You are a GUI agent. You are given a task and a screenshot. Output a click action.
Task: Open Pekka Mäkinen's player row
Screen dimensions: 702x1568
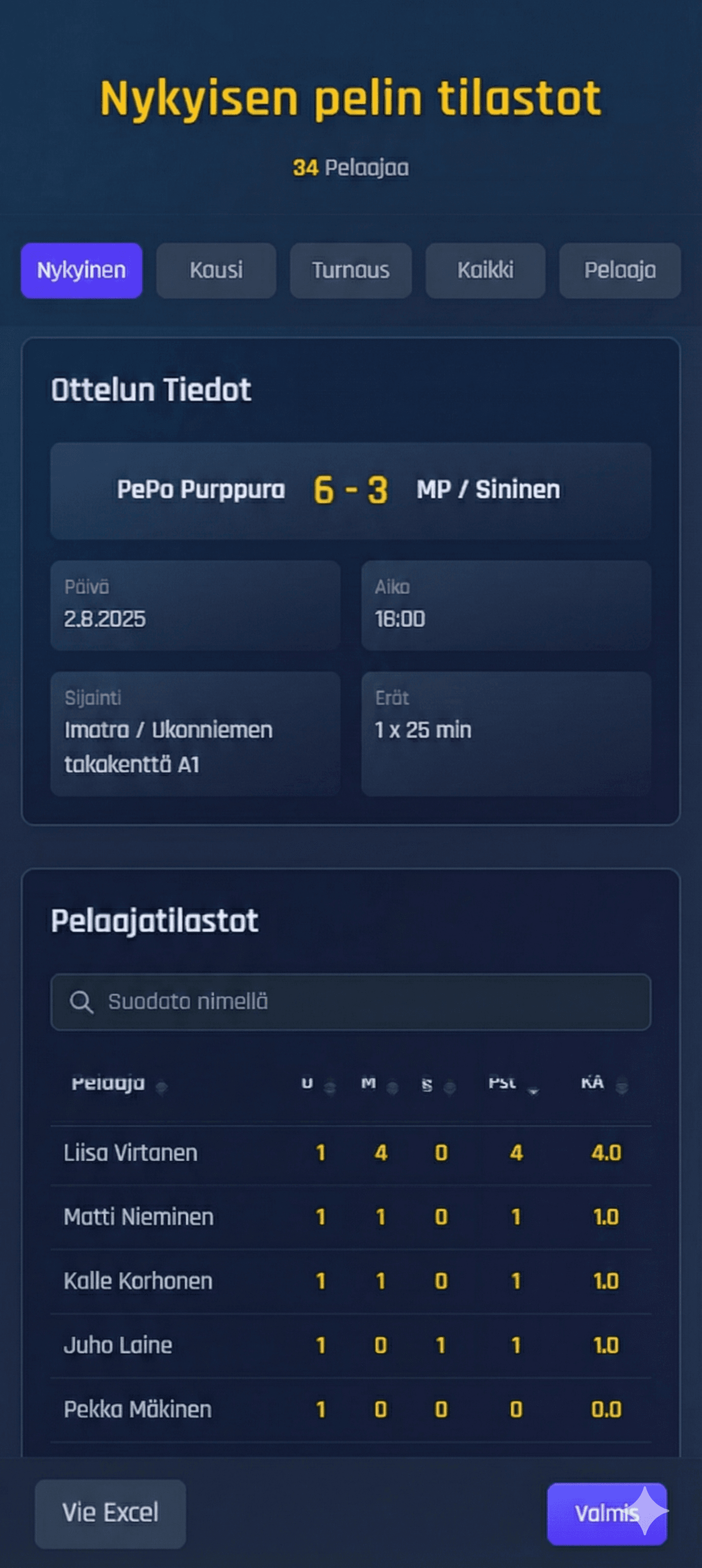137,1409
